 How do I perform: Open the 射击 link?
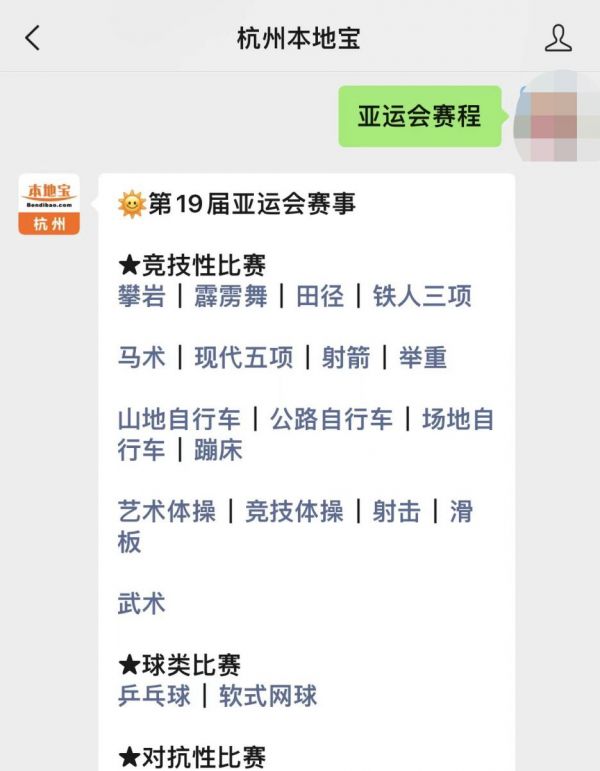pyautogui.click(x=396, y=511)
